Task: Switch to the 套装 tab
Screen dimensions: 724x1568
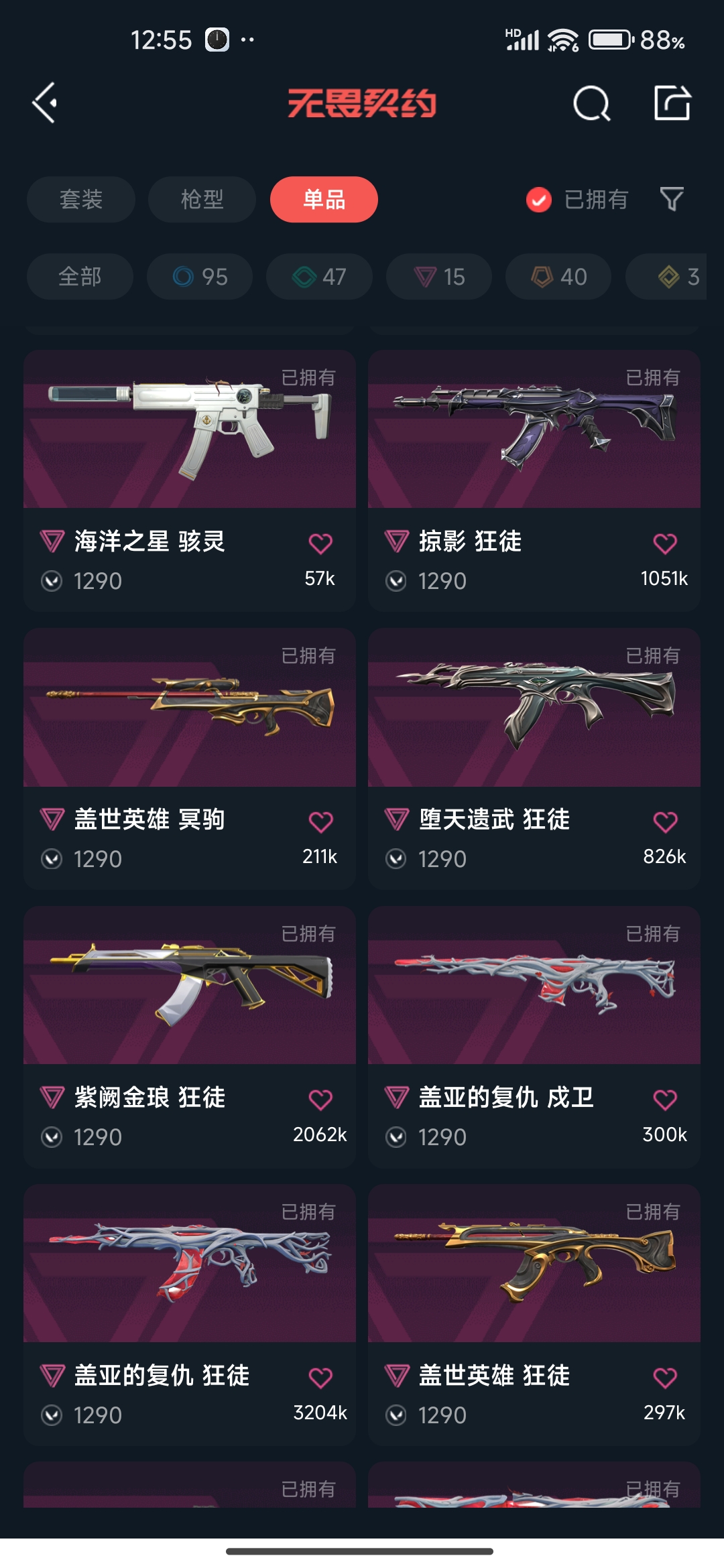Action: coord(81,199)
